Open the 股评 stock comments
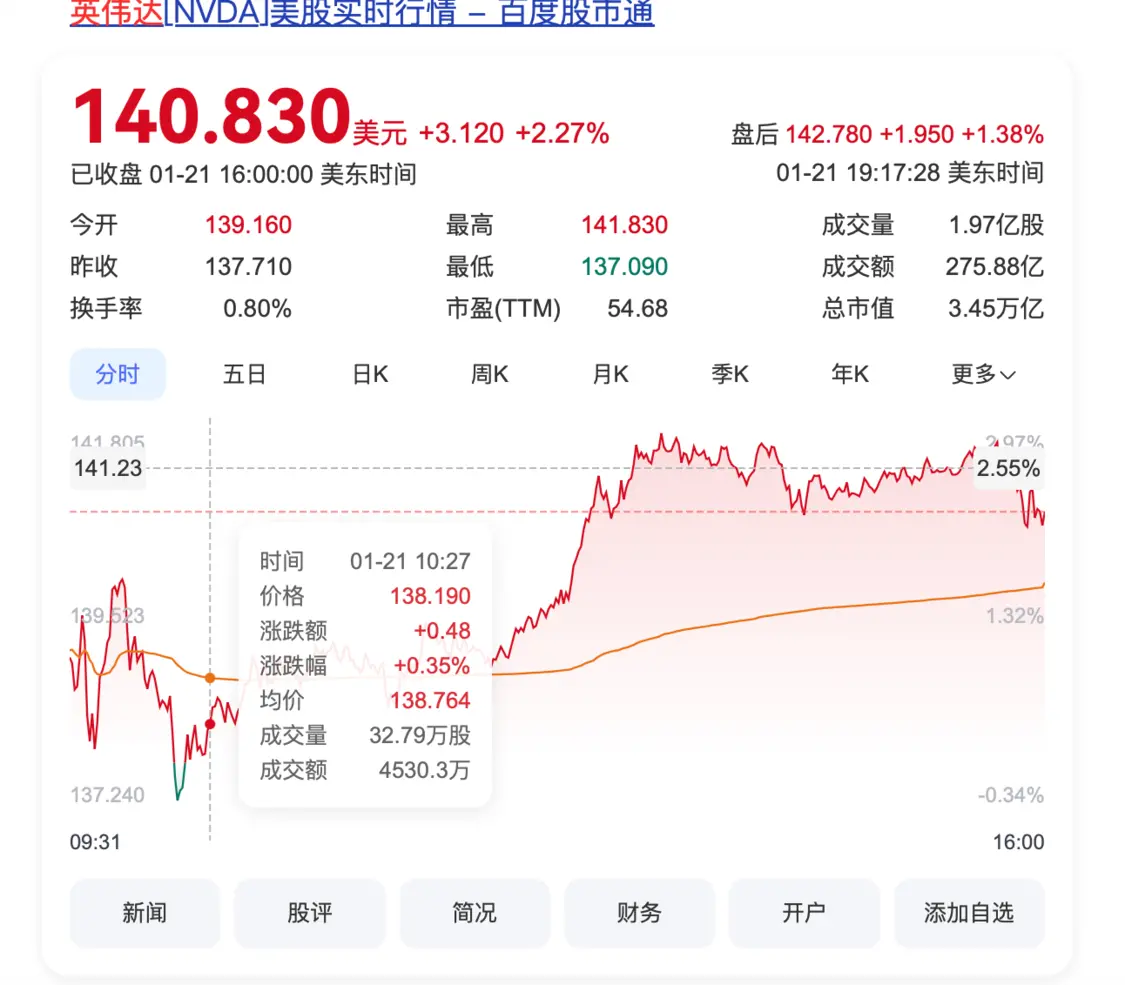Screen dimensions: 1125x985 coord(309,913)
